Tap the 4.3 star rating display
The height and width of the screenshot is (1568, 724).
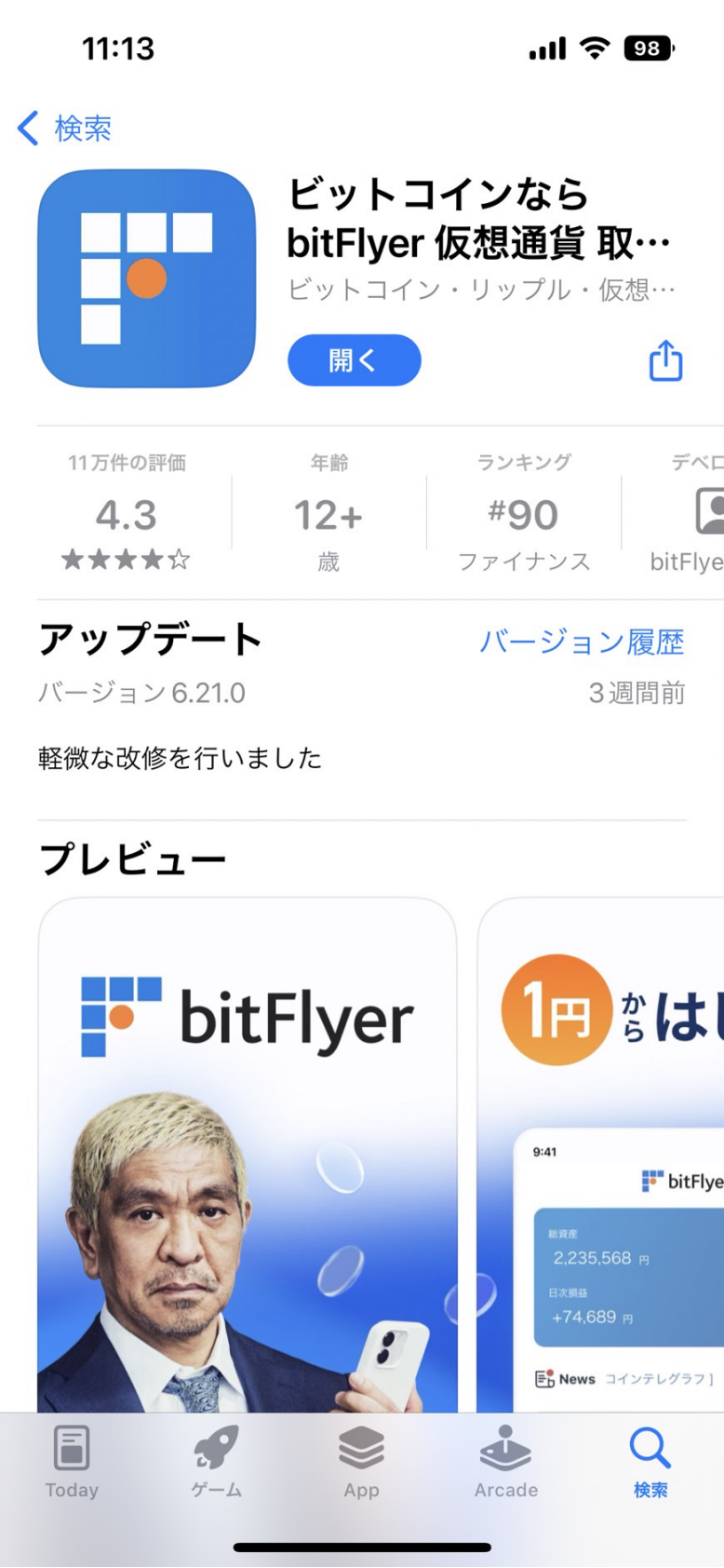(x=127, y=515)
